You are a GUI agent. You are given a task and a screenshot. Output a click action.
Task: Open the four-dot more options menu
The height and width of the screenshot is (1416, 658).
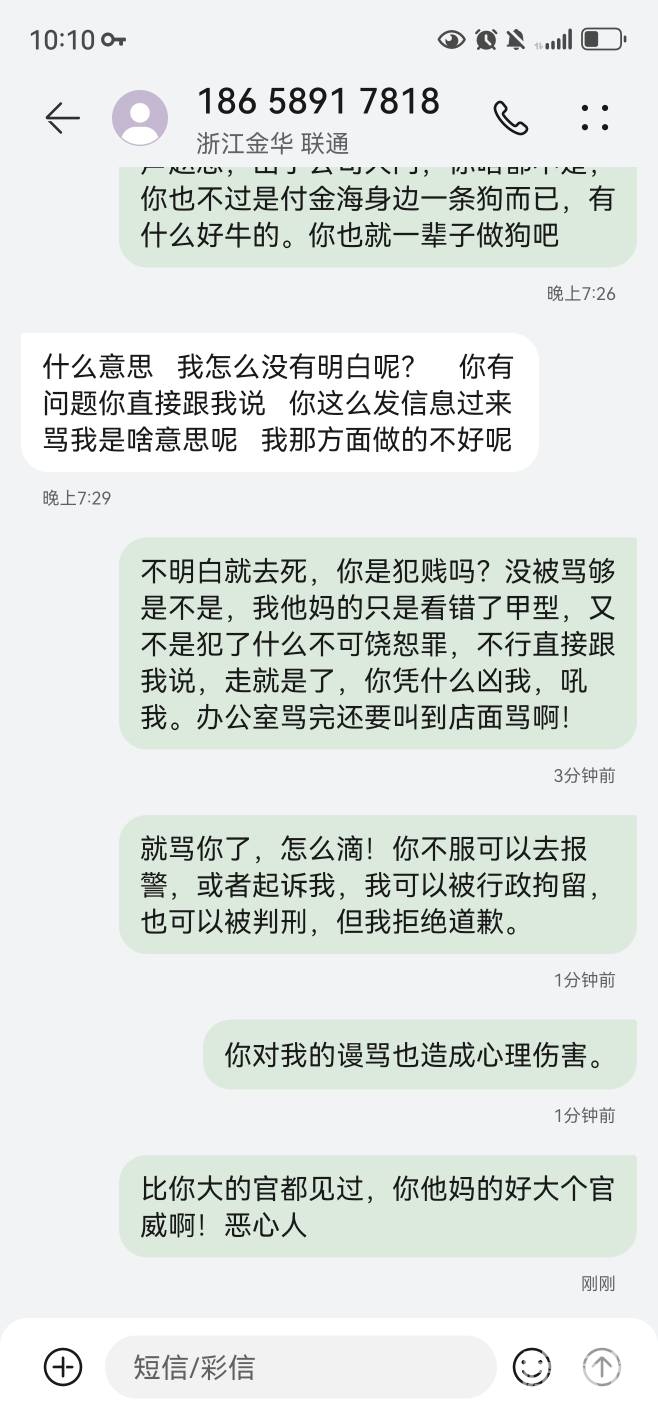(x=595, y=118)
